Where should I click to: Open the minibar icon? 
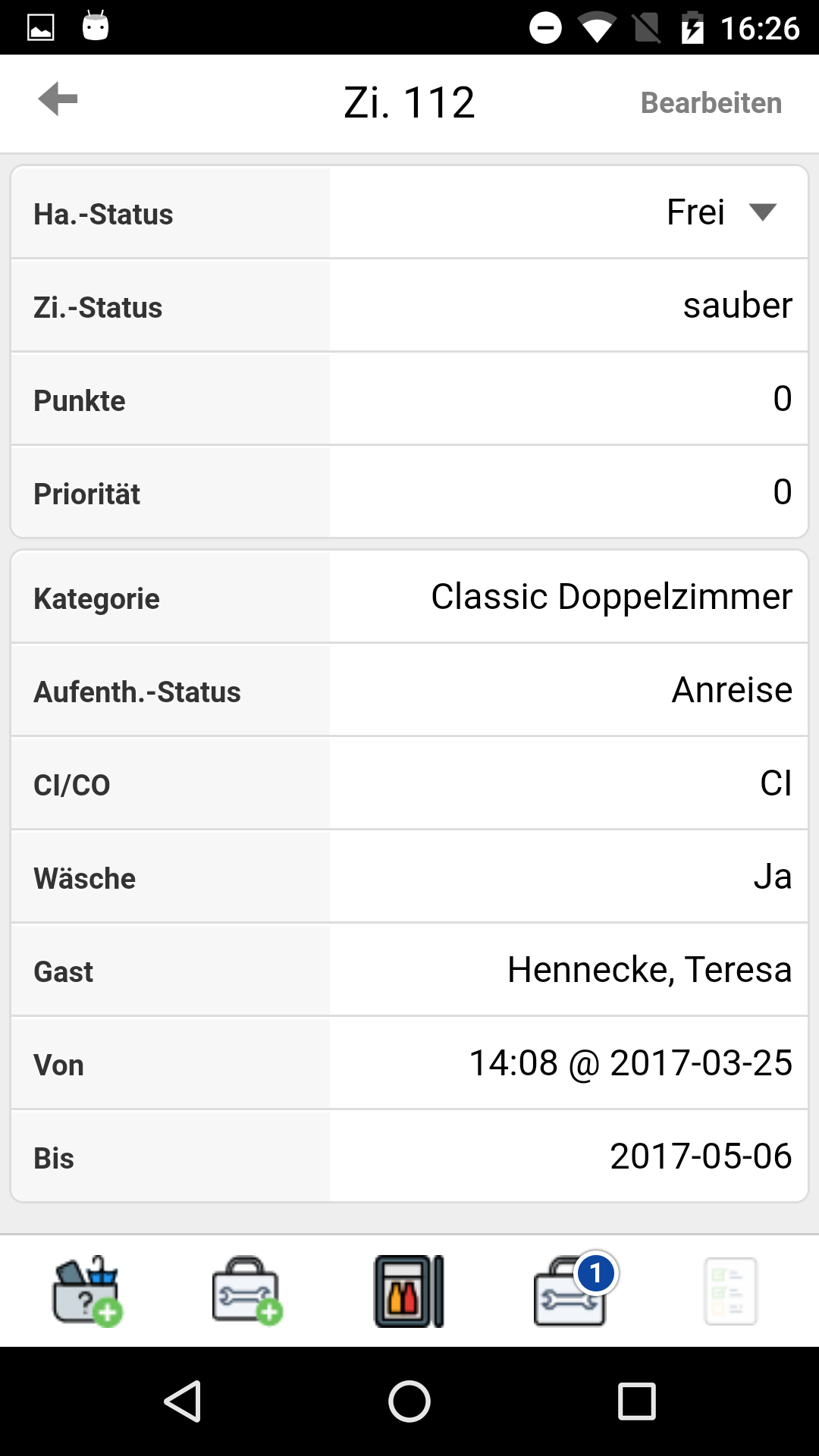[x=409, y=1291]
